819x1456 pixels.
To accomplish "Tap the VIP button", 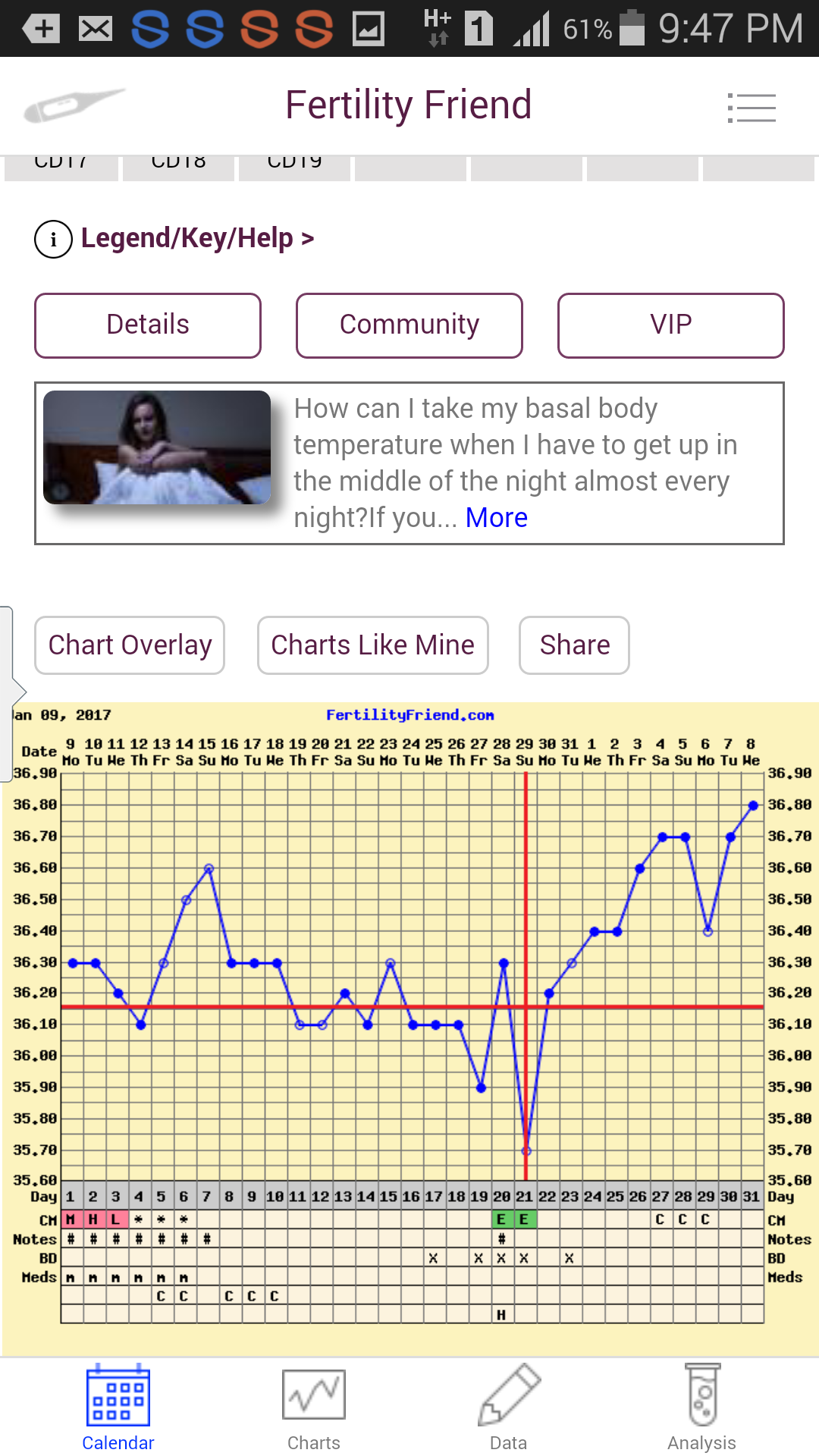I will (x=671, y=325).
